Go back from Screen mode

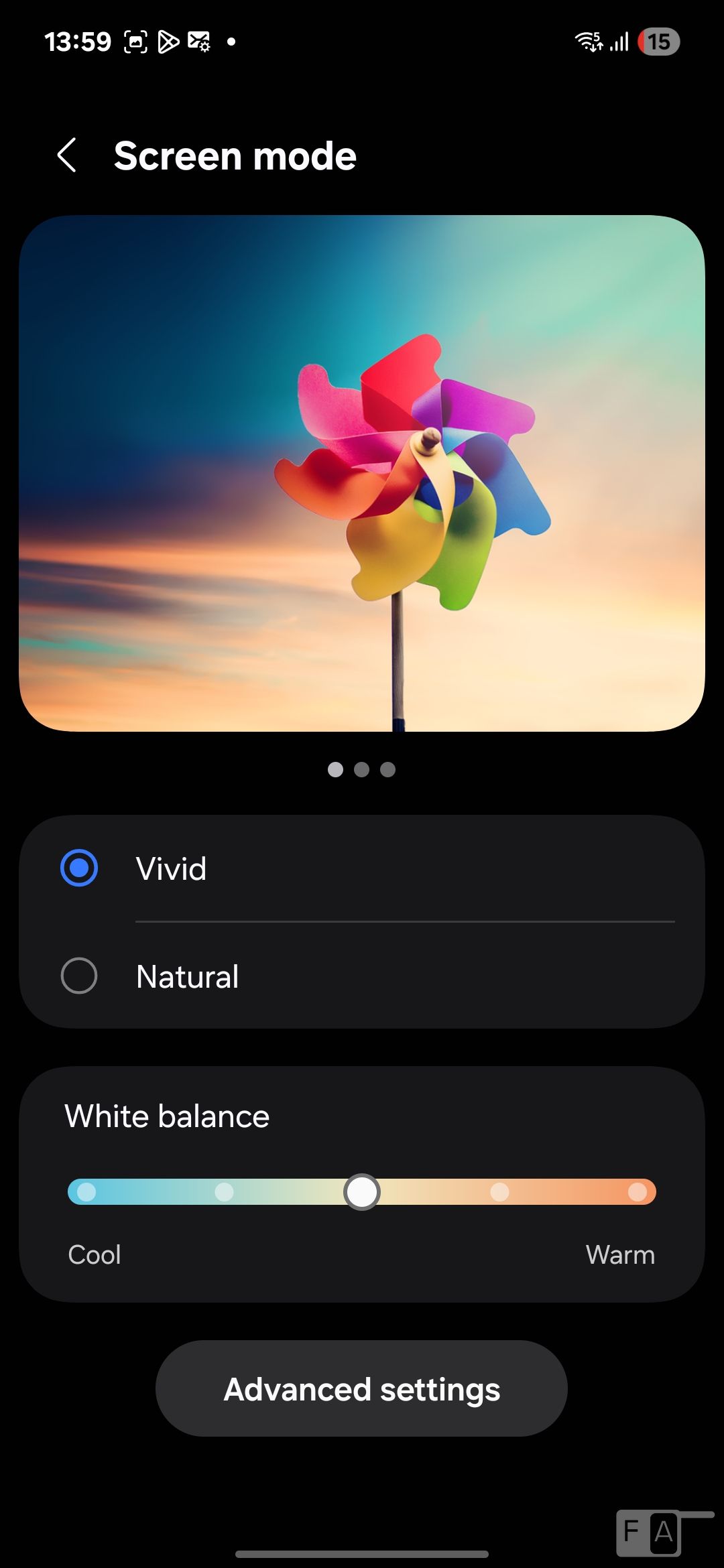pyautogui.click(x=67, y=155)
